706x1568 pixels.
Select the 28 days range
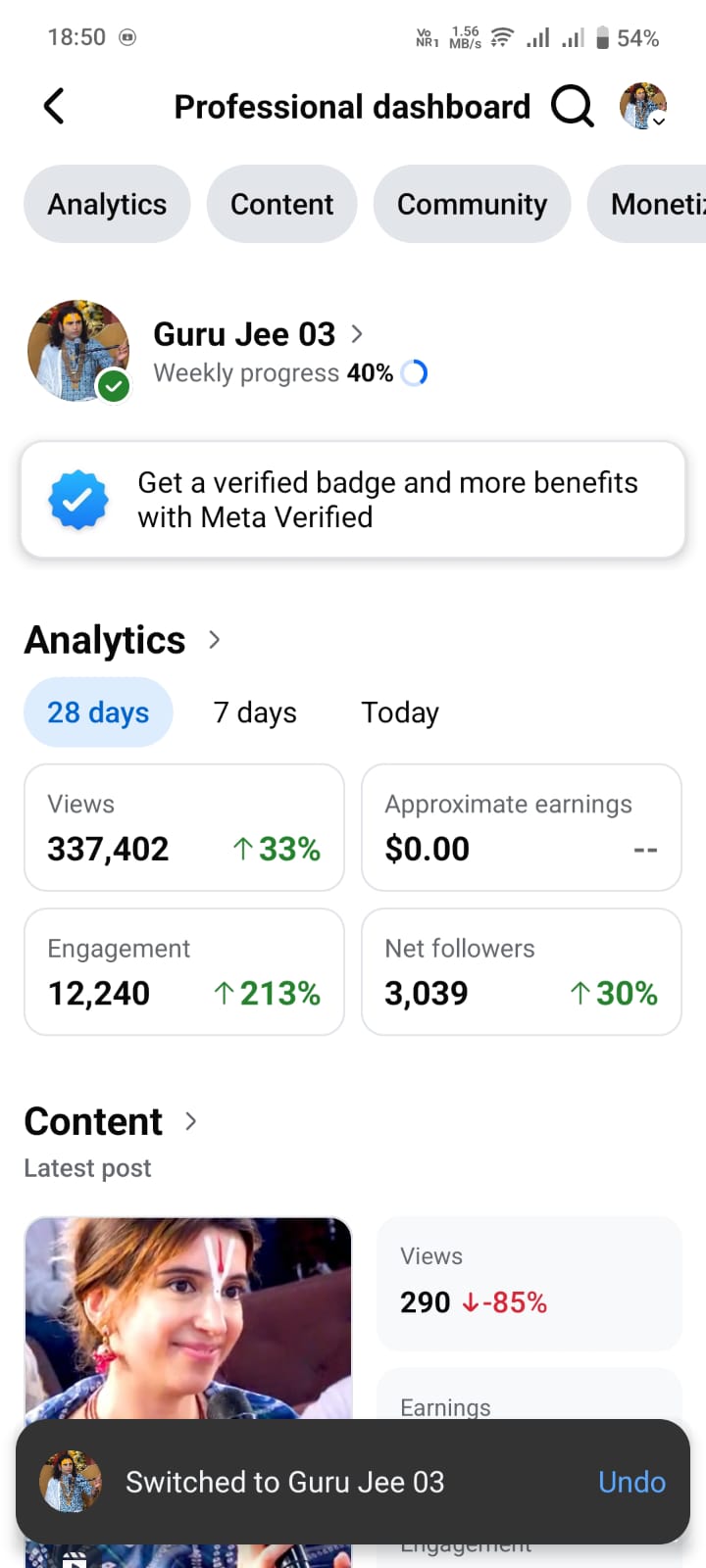[98, 712]
